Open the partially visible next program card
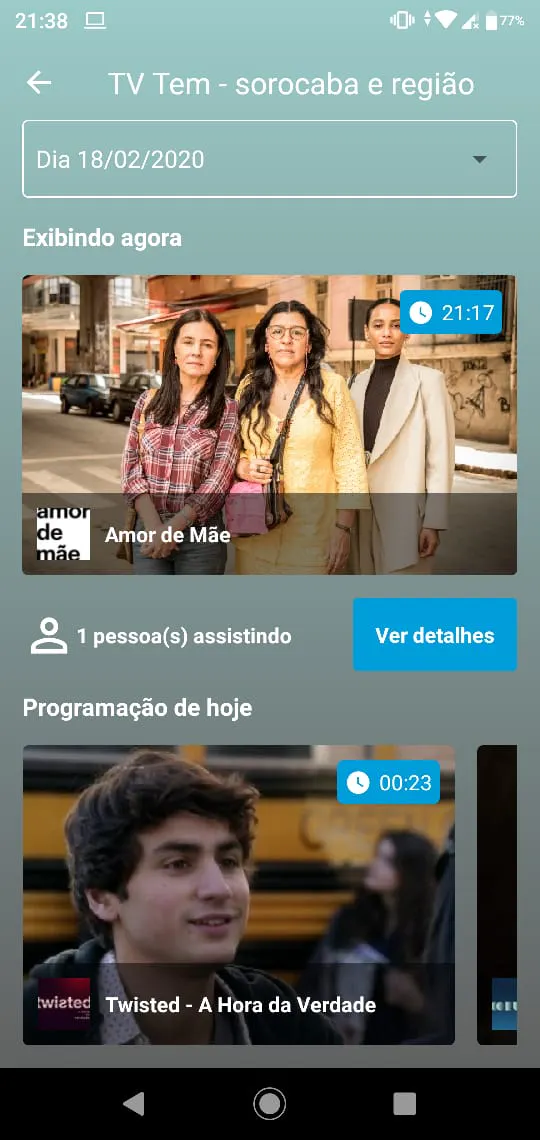 497,895
